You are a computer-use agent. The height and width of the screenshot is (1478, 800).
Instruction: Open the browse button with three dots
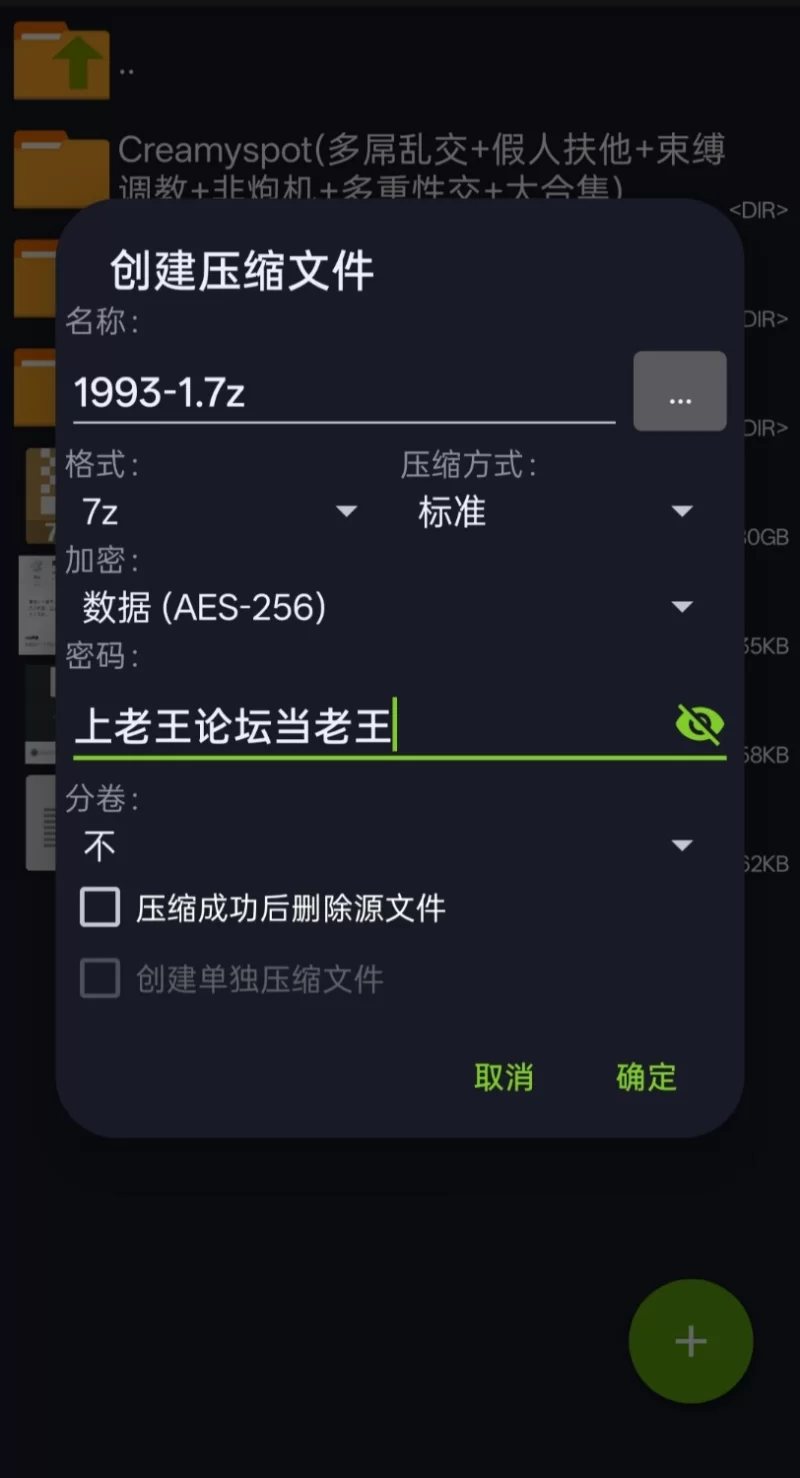(680, 391)
